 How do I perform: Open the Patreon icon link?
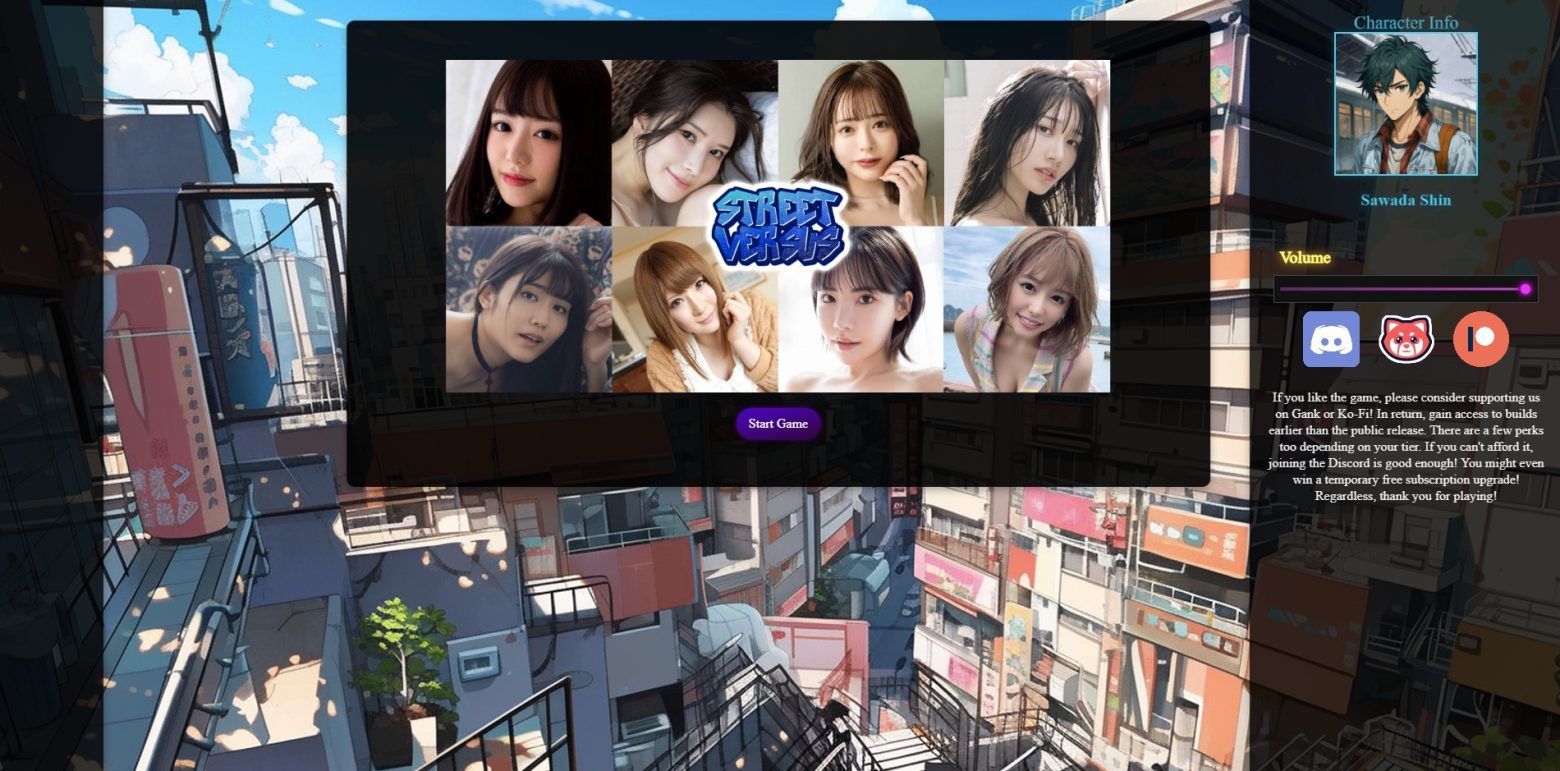tap(1480, 339)
